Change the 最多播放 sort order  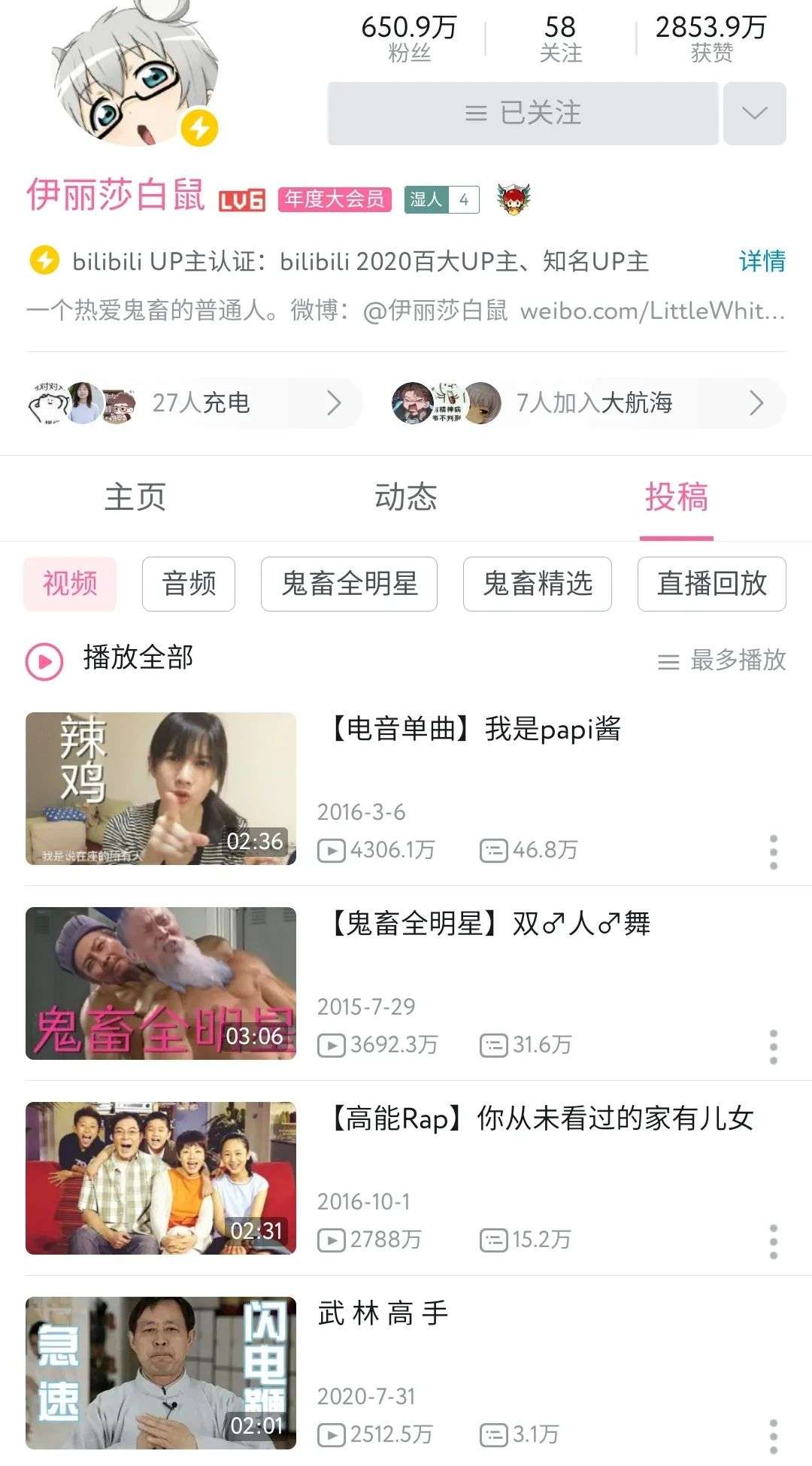coord(722,660)
